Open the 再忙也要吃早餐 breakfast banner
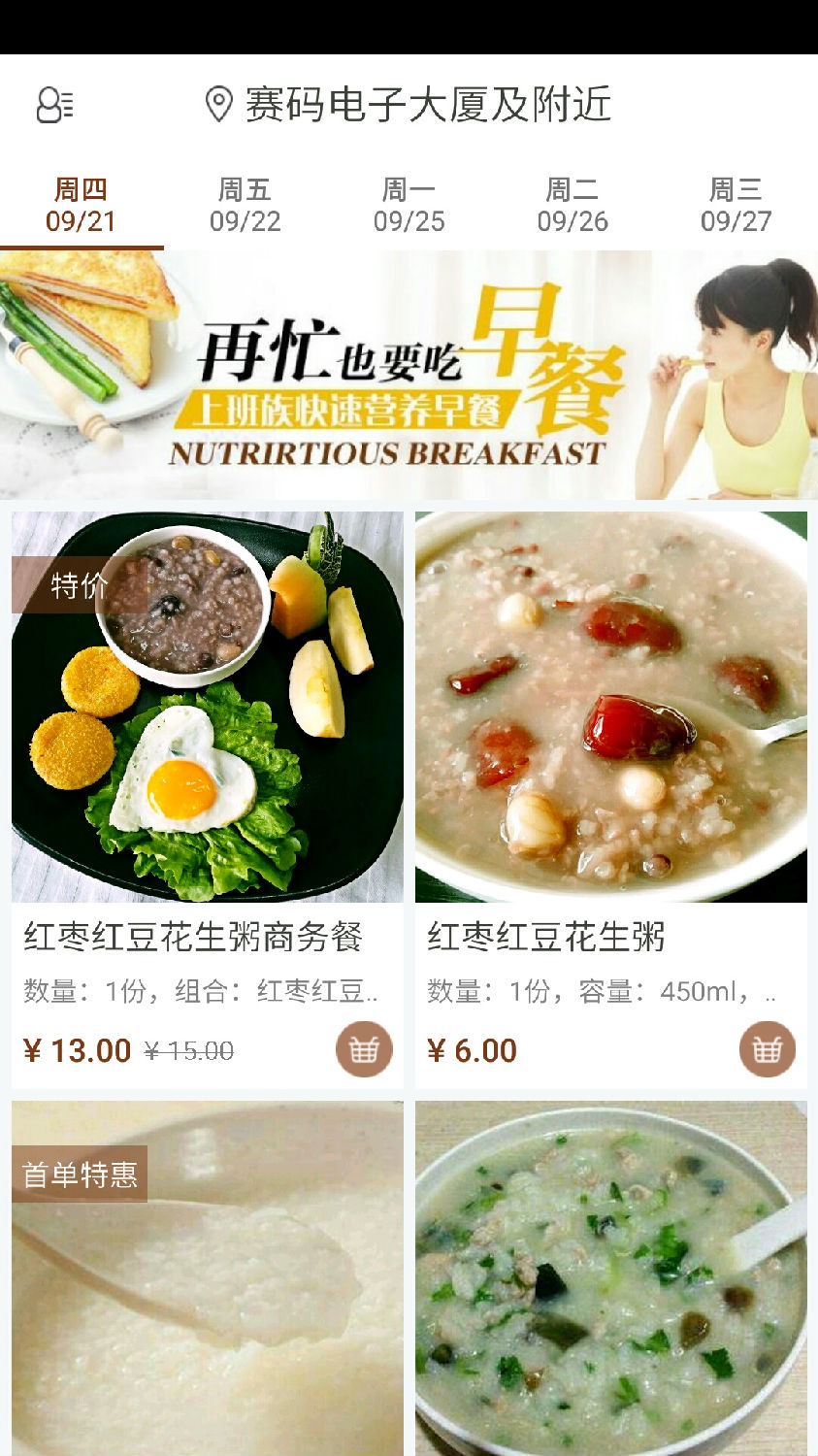818x1456 pixels. [409, 375]
